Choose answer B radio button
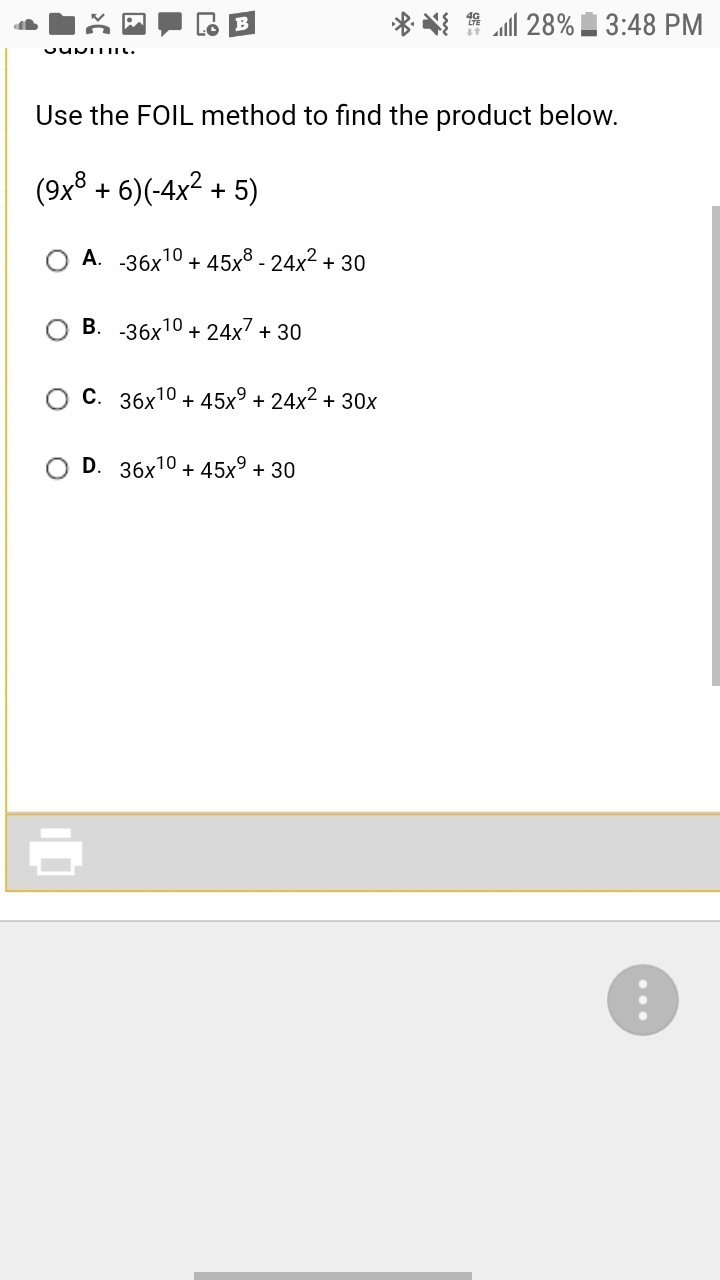The width and height of the screenshot is (720, 1280). click(58, 330)
